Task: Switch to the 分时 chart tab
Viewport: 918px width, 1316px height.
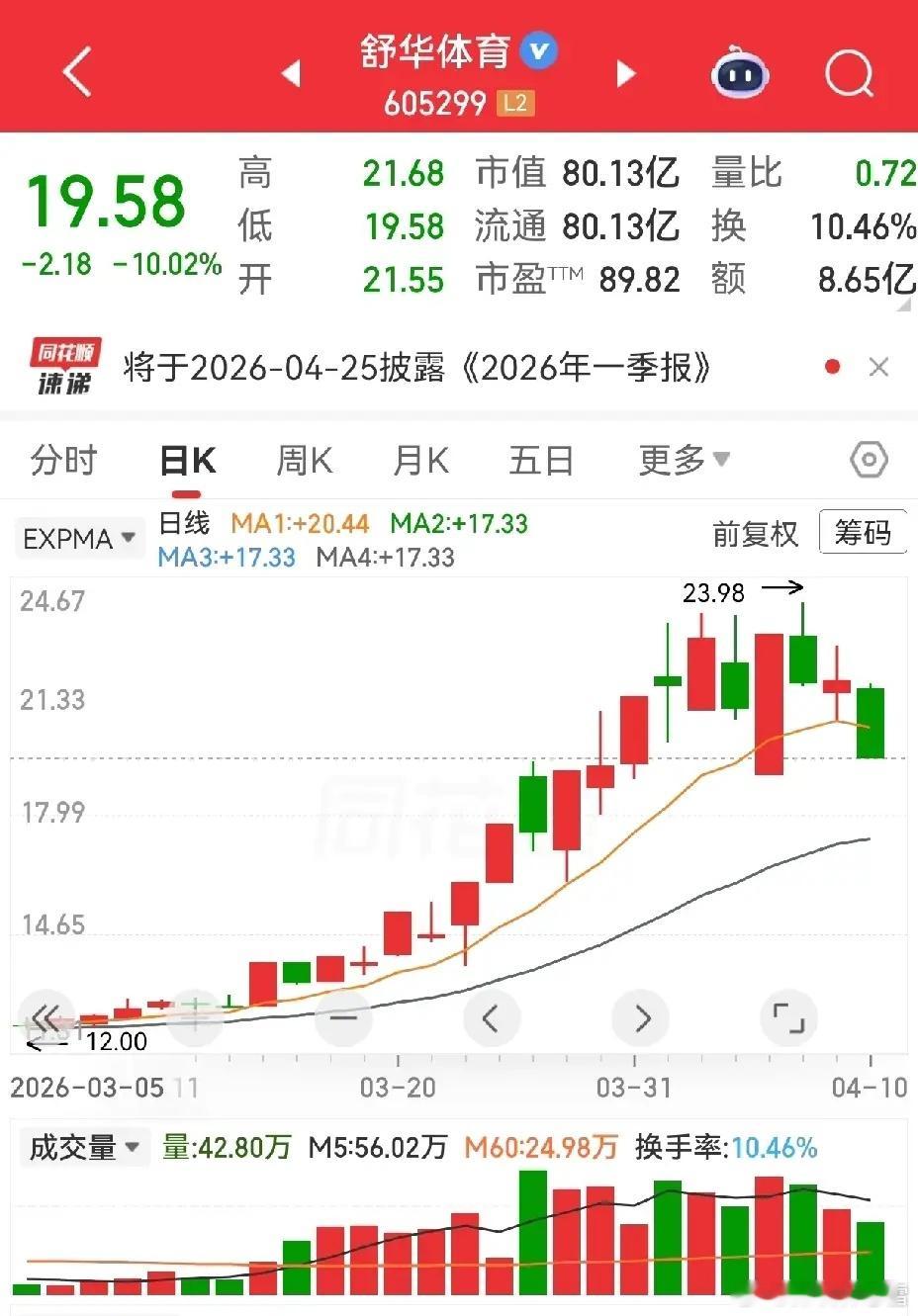Action: click(x=63, y=461)
